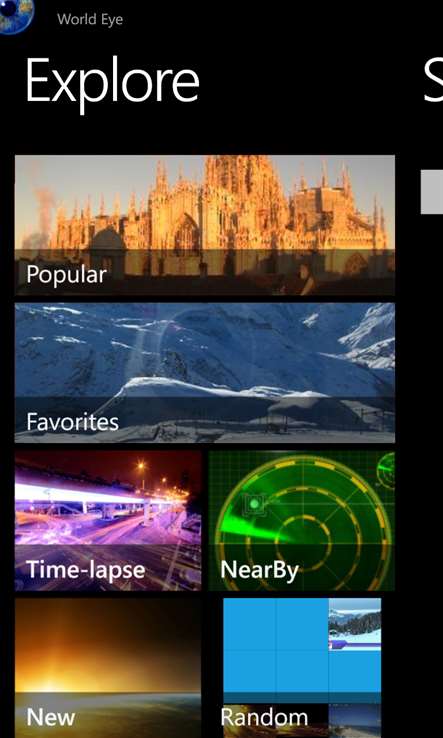Viewport: 443px width, 738px height.
Task: Select the Time-lapse tile
Action: click(108, 521)
